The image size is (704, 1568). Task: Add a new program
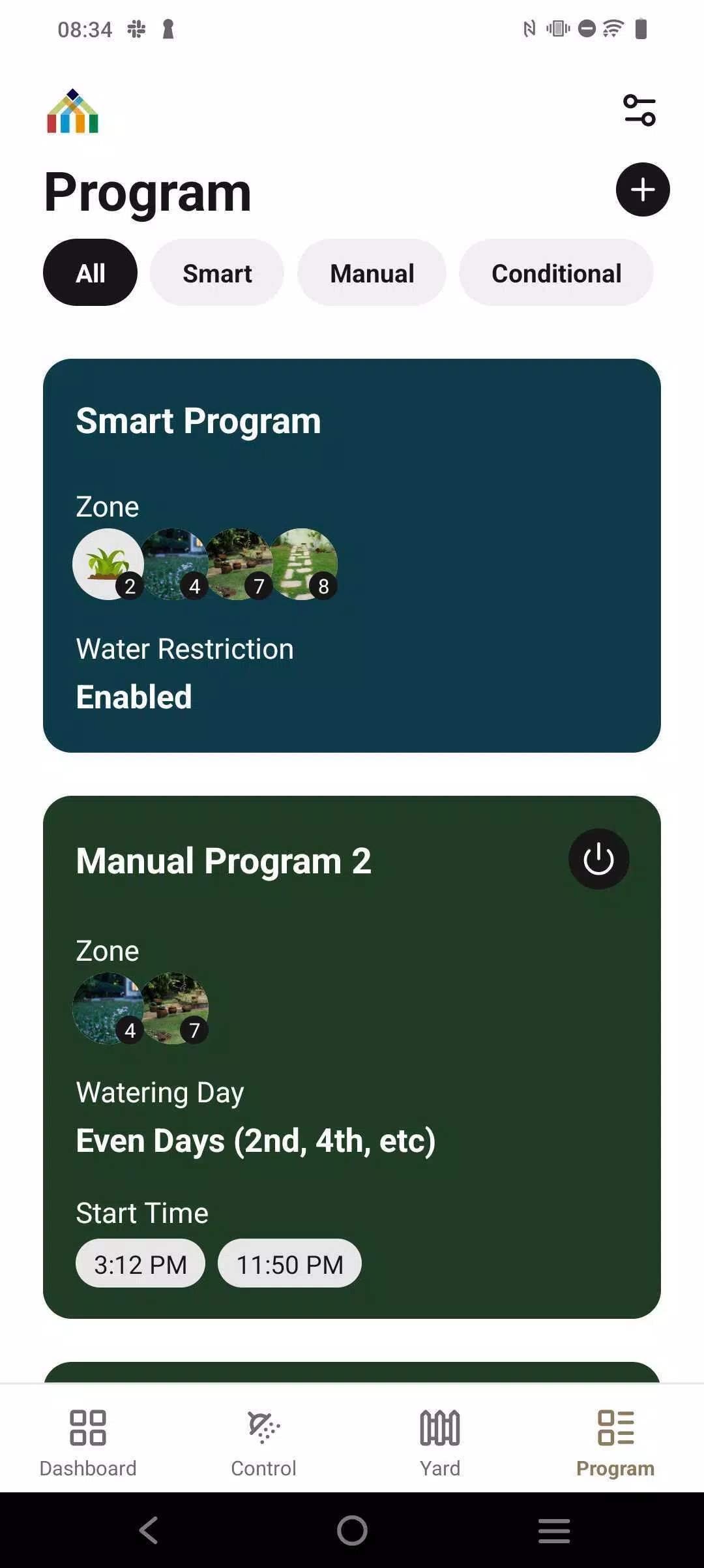pos(642,190)
